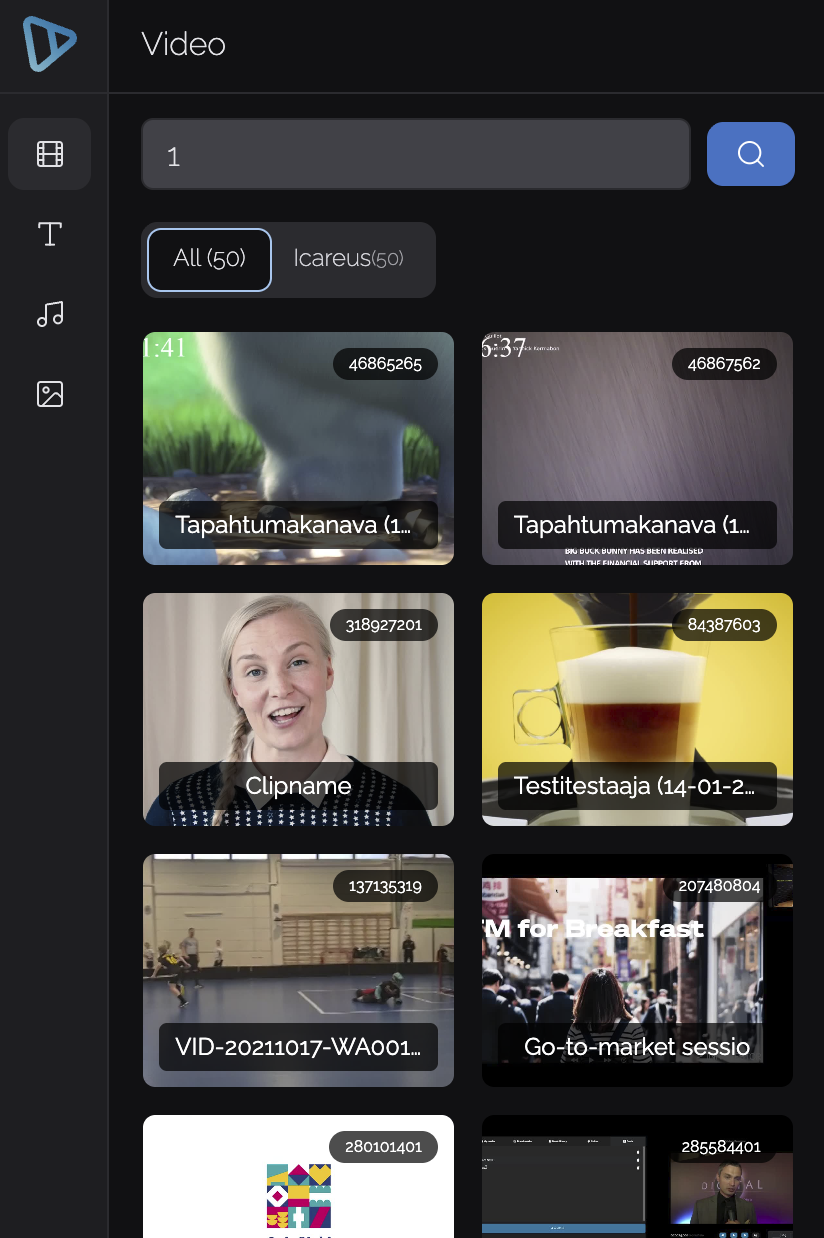
Task: Open the Go-to-market sessio video
Action: click(x=637, y=970)
